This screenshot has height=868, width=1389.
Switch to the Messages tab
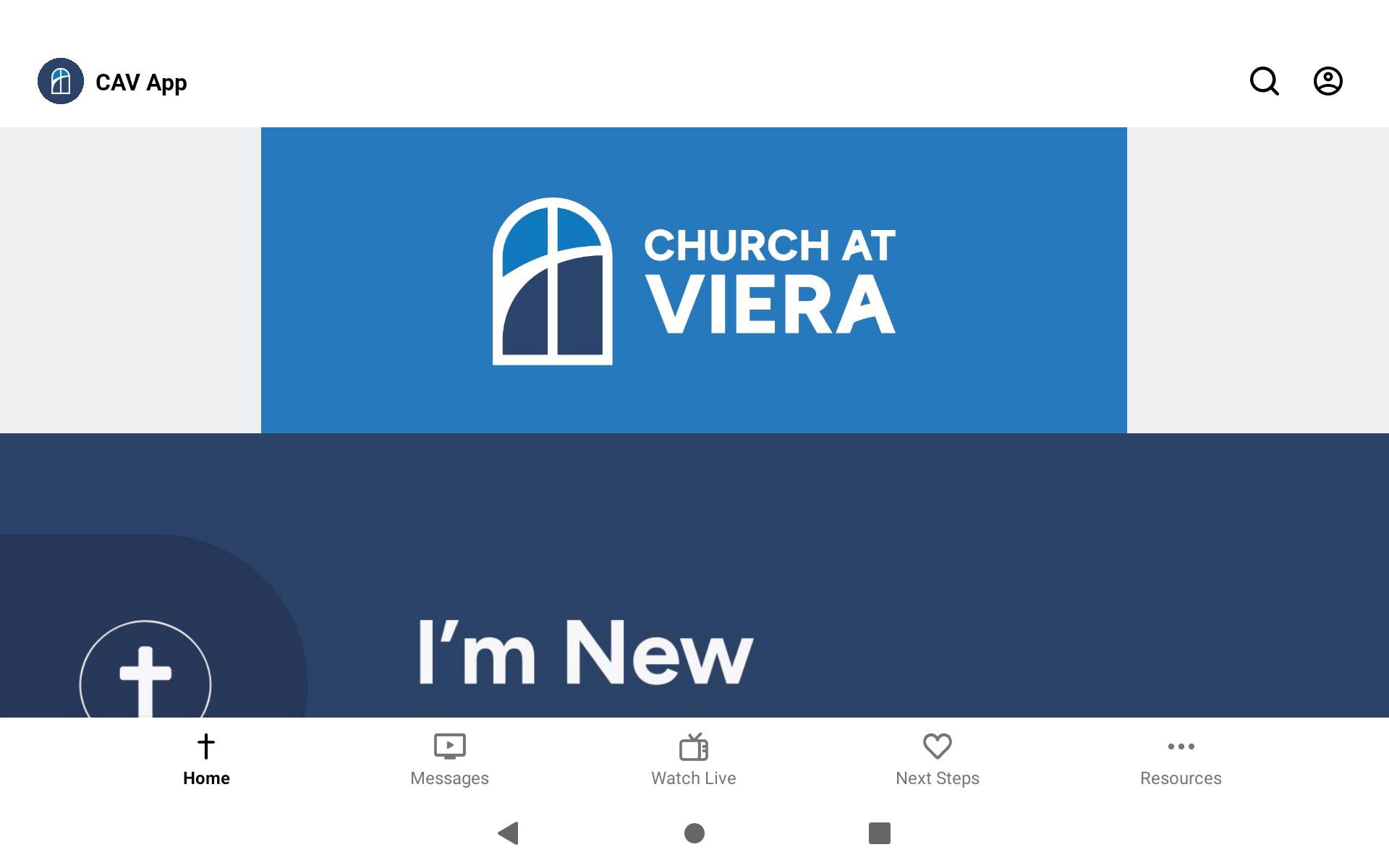tap(449, 759)
